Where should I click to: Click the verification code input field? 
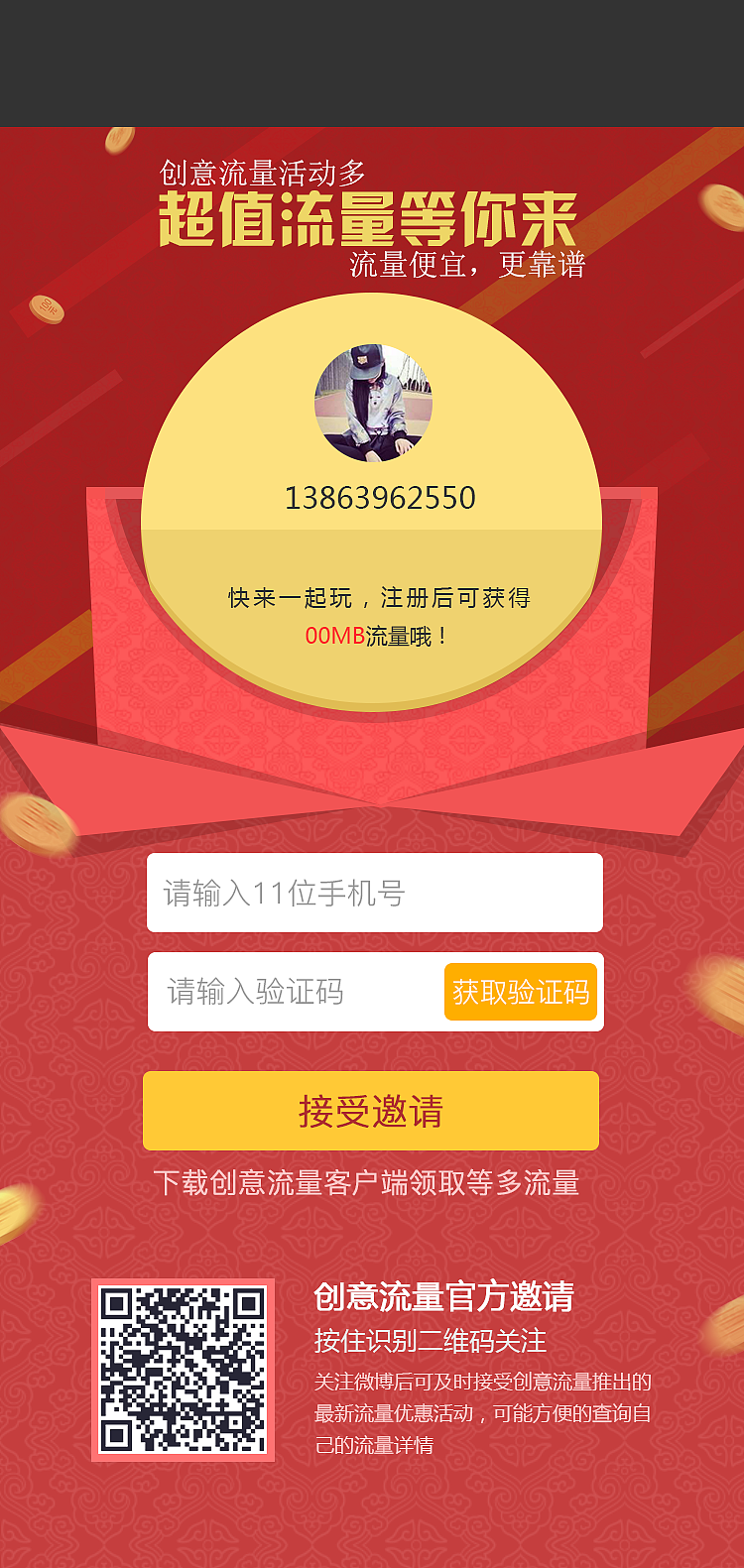tap(298, 992)
